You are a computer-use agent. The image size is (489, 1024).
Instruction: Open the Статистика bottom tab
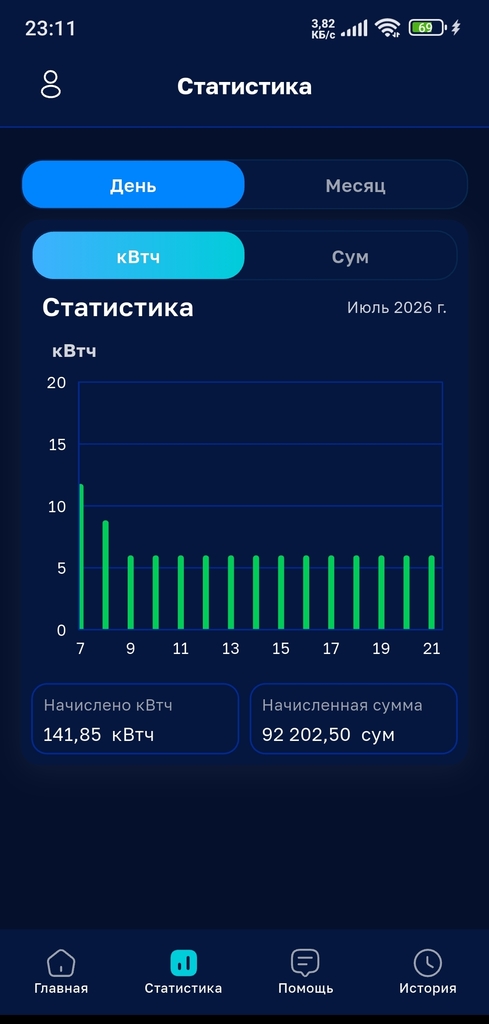[x=183, y=972]
